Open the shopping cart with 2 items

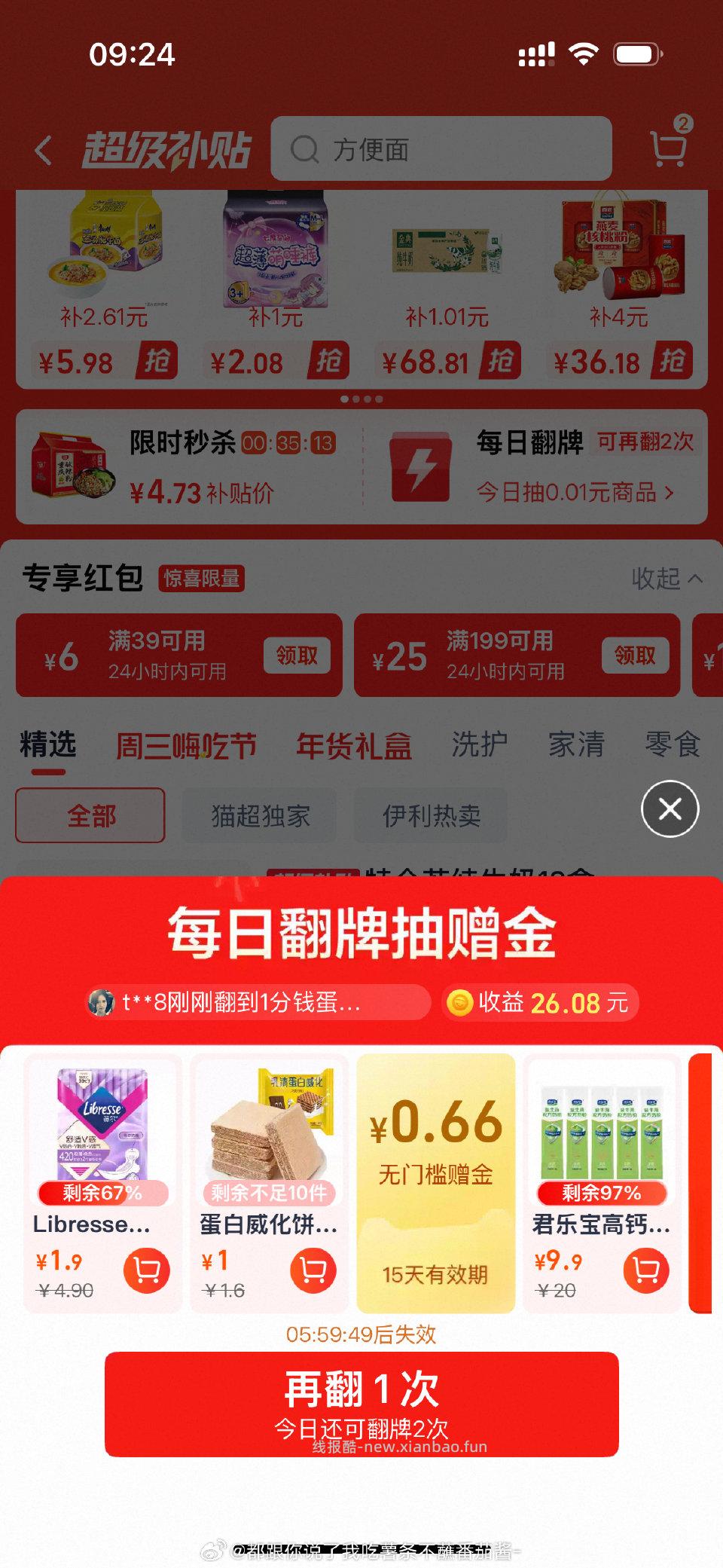pyautogui.click(x=667, y=148)
